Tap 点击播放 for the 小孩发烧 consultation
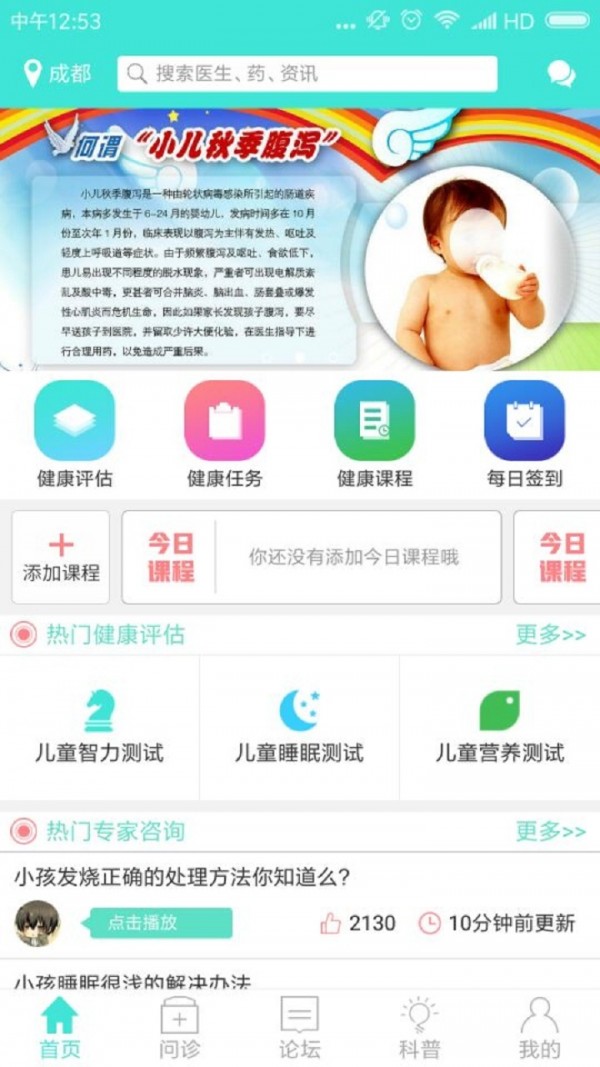The image size is (600, 1067). pos(160,923)
